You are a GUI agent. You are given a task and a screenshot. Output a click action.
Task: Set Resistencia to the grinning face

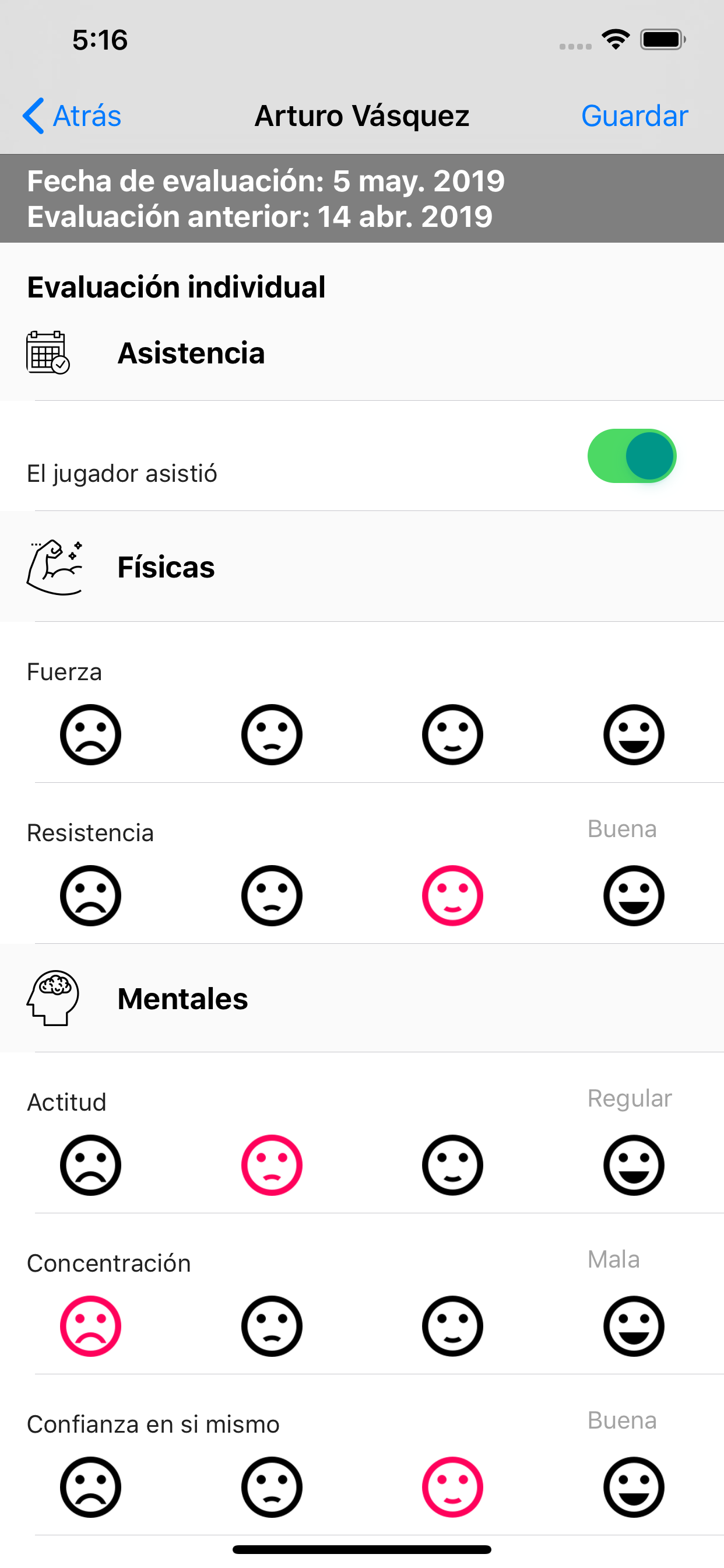pos(634,895)
